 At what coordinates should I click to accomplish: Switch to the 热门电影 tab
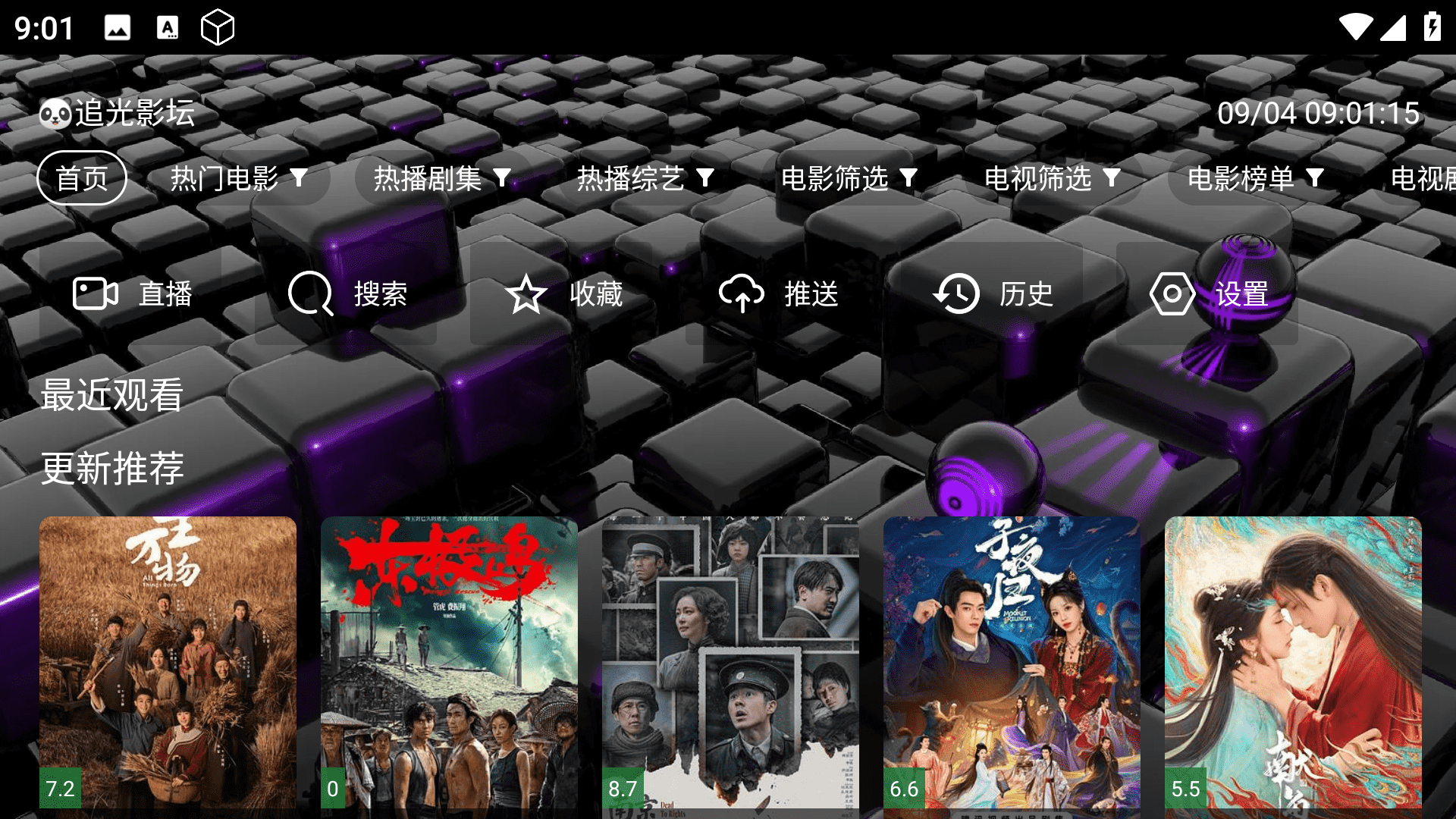[x=238, y=178]
